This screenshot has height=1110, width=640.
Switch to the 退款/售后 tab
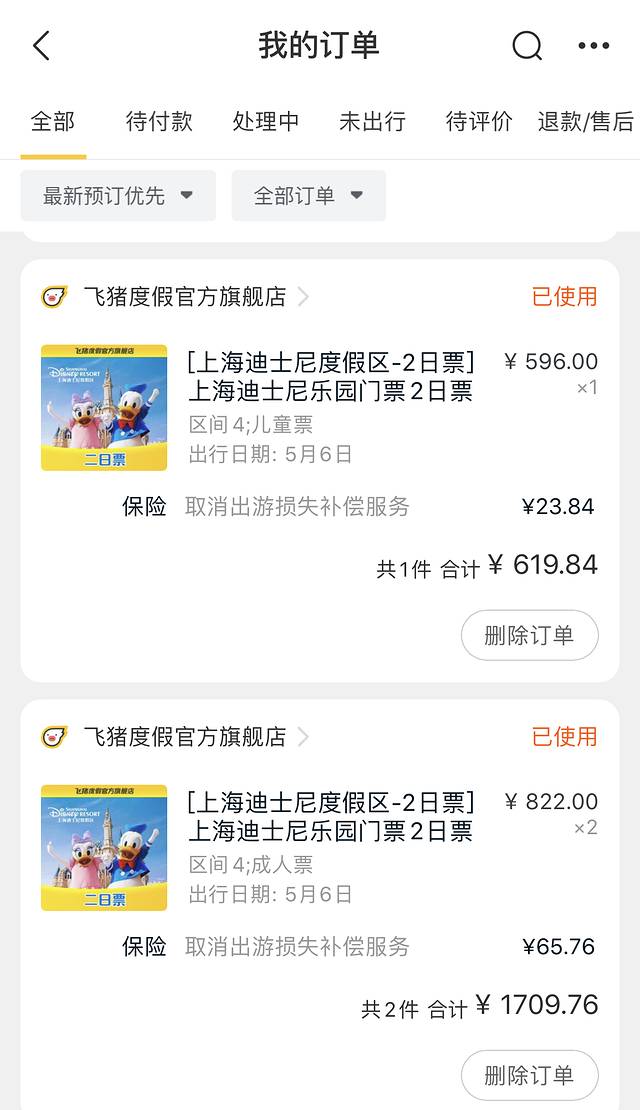pyautogui.click(x=585, y=122)
